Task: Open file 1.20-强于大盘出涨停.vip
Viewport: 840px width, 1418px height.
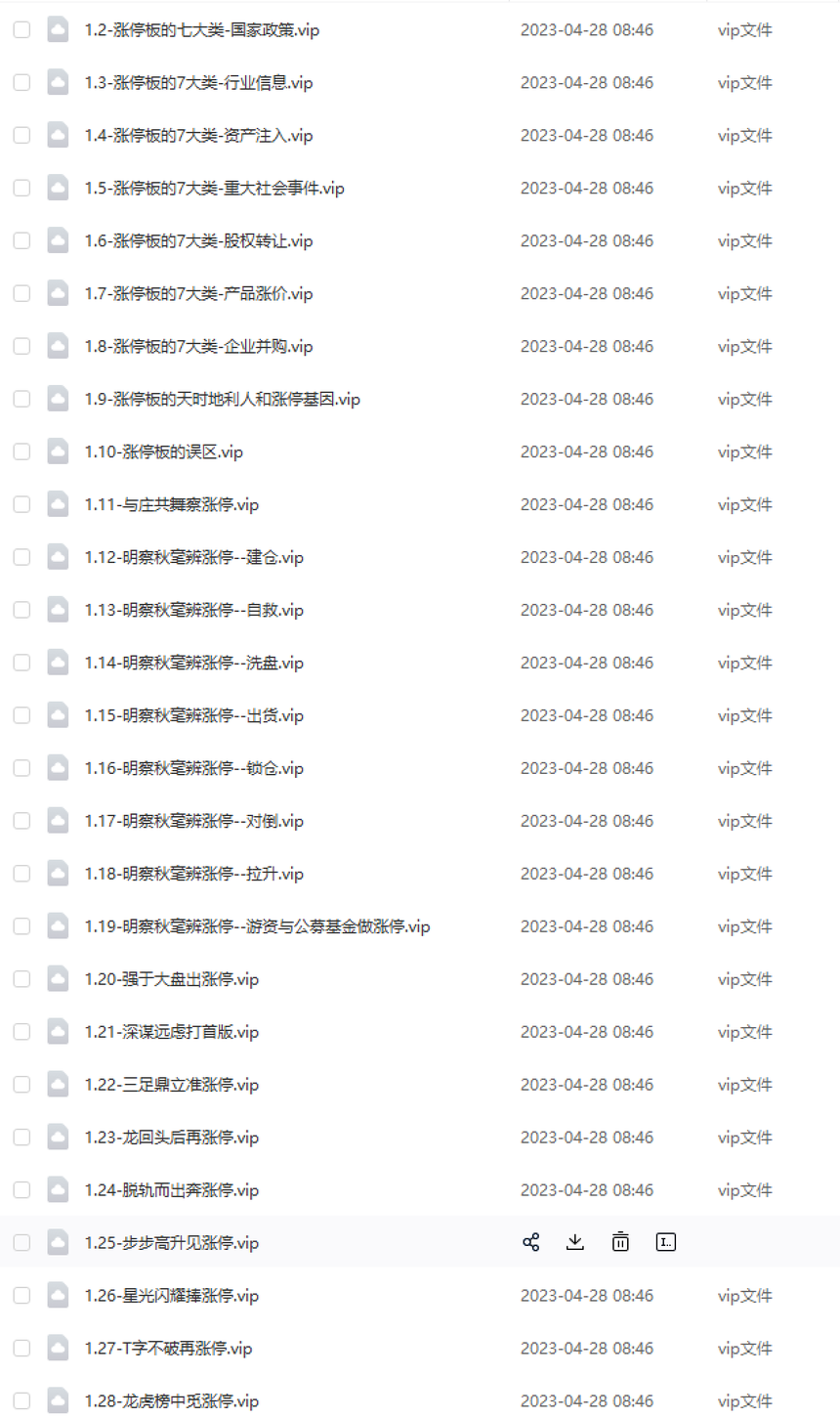Action: [171, 979]
